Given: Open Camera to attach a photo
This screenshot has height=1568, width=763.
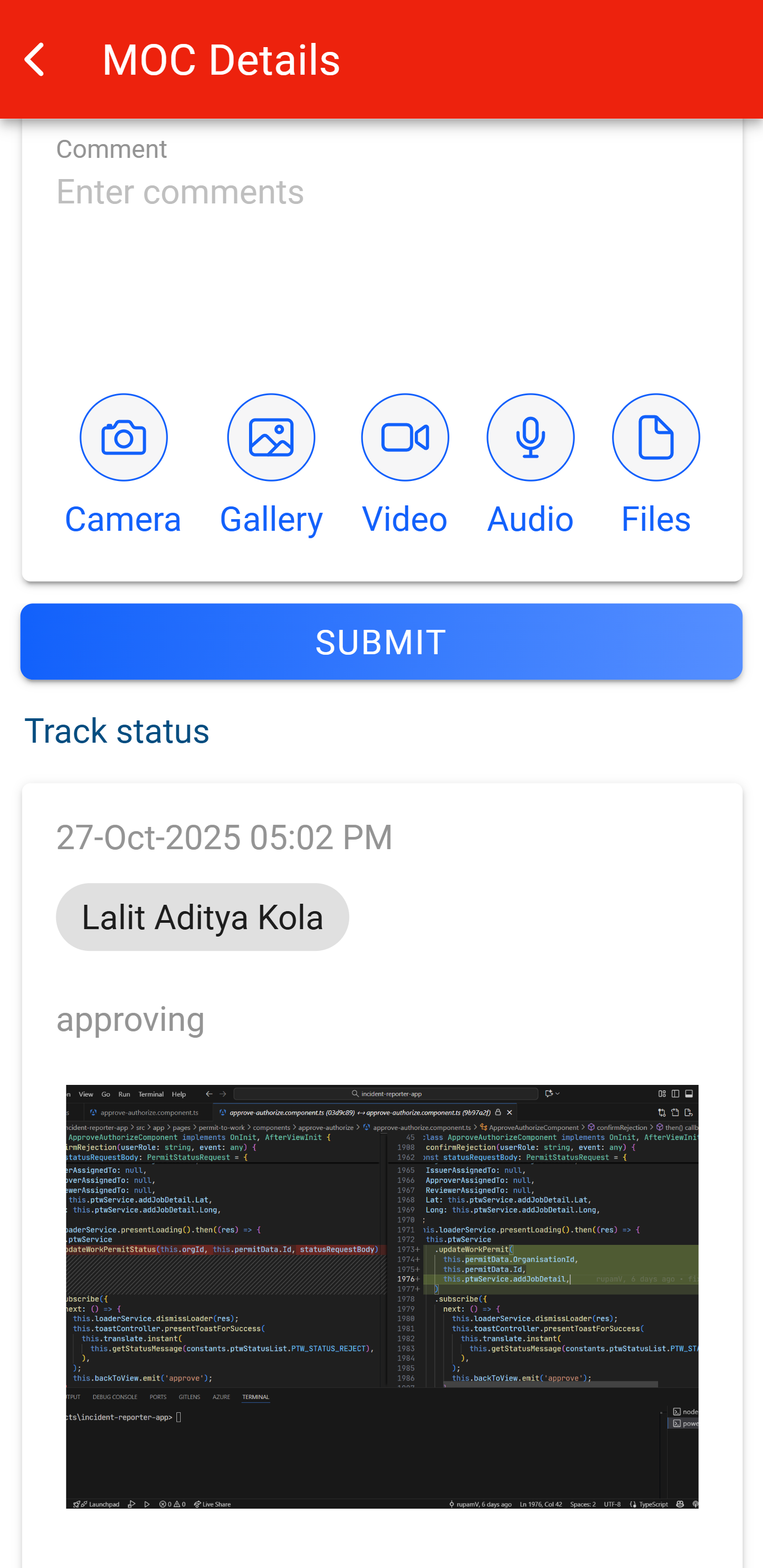Looking at the screenshot, I should click(123, 438).
